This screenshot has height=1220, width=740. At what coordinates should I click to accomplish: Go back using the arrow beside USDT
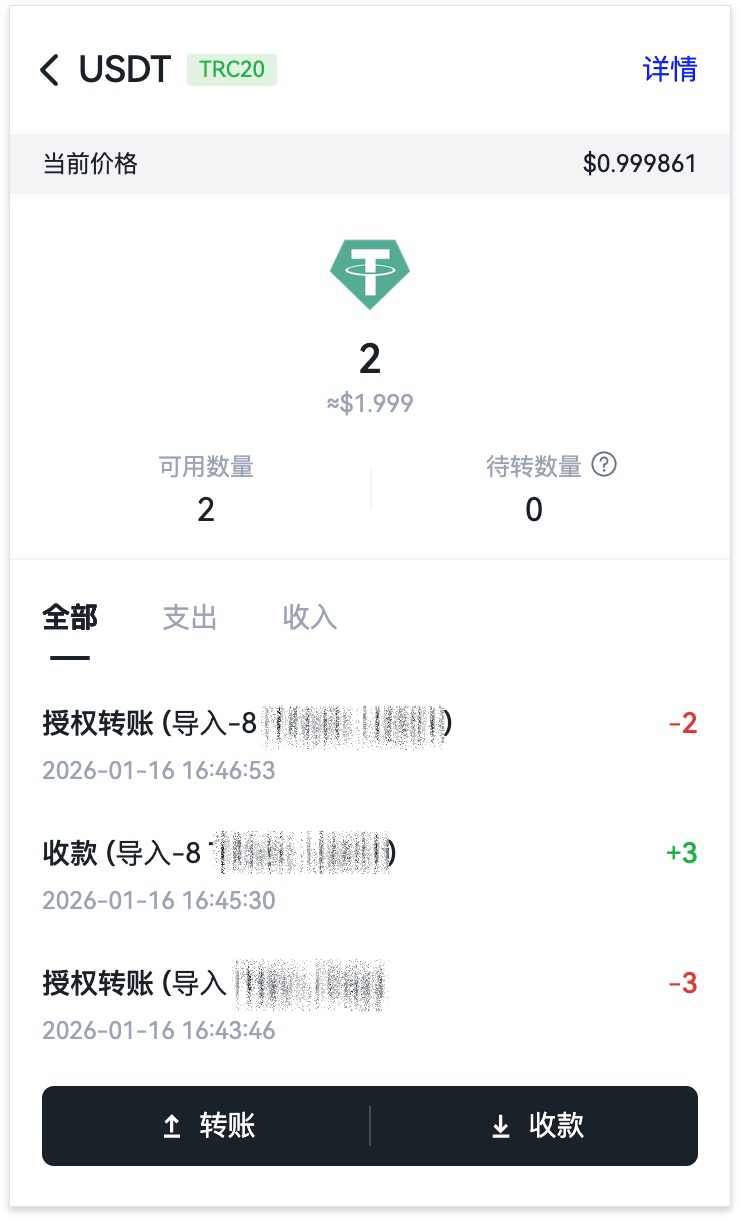click(x=50, y=70)
